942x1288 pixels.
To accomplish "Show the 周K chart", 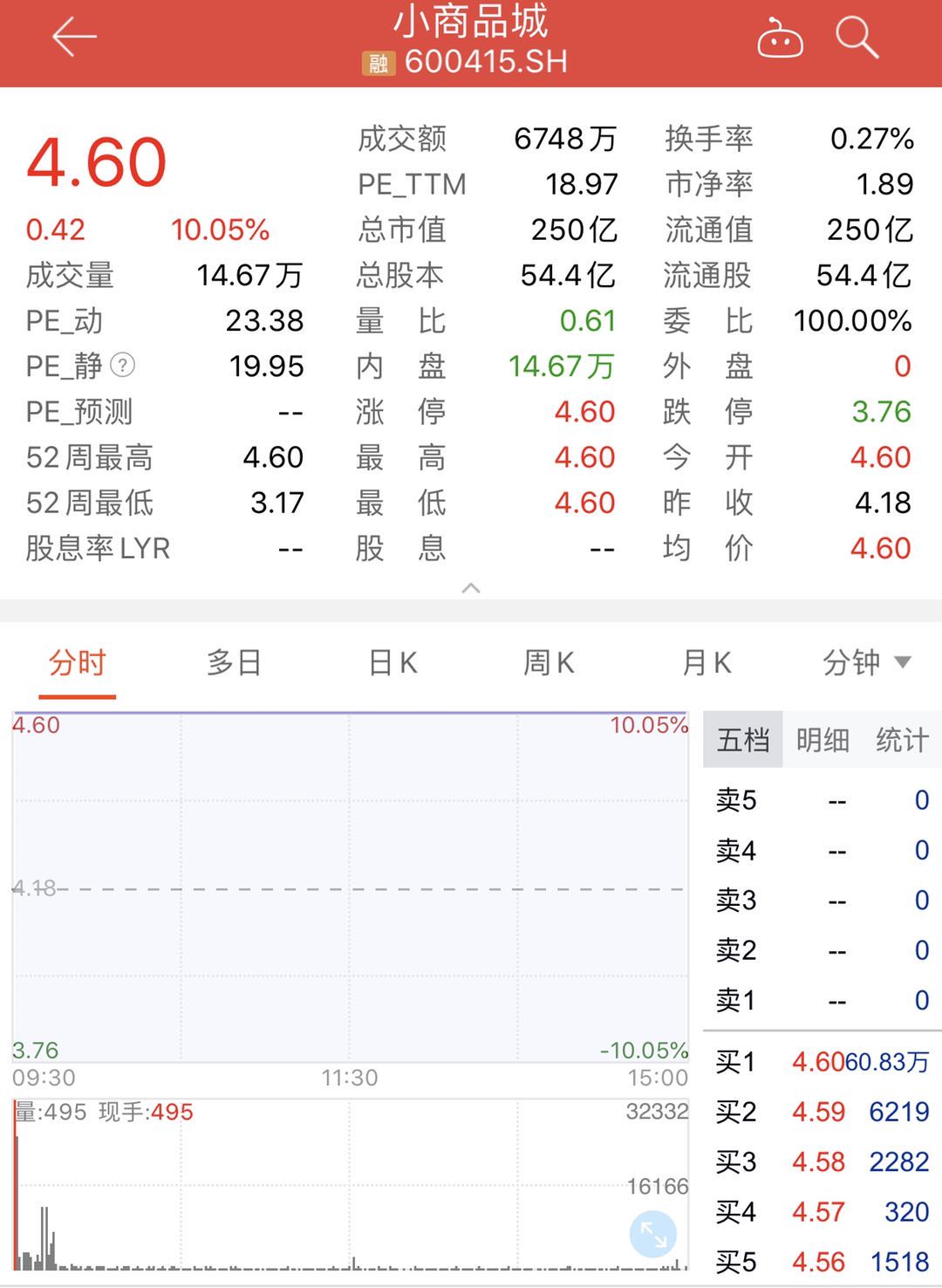I will 549,663.
